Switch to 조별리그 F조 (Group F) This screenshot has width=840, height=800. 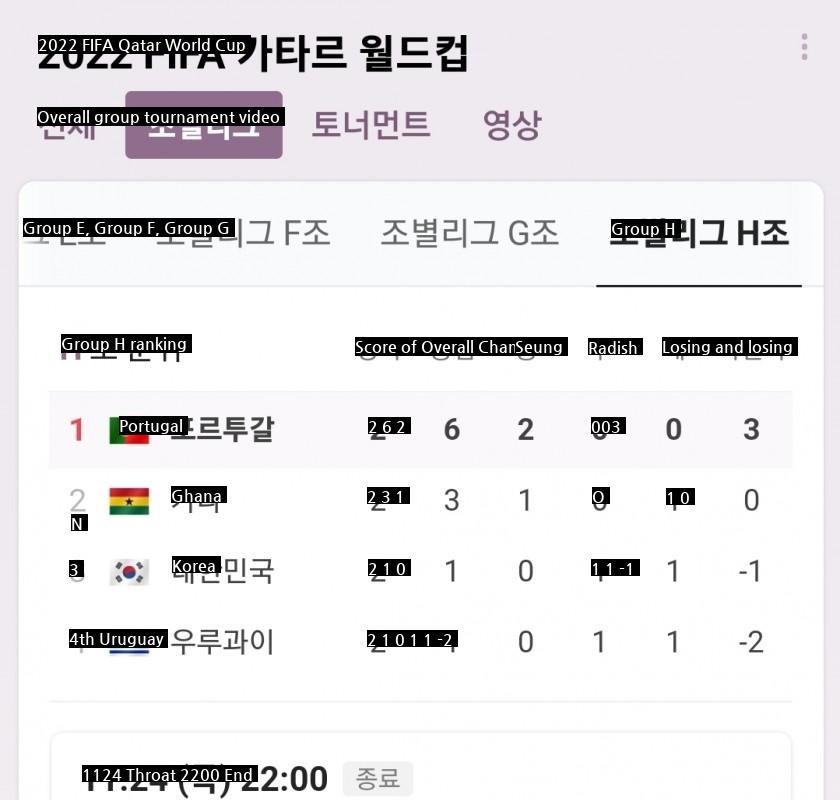(x=243, y=233)
